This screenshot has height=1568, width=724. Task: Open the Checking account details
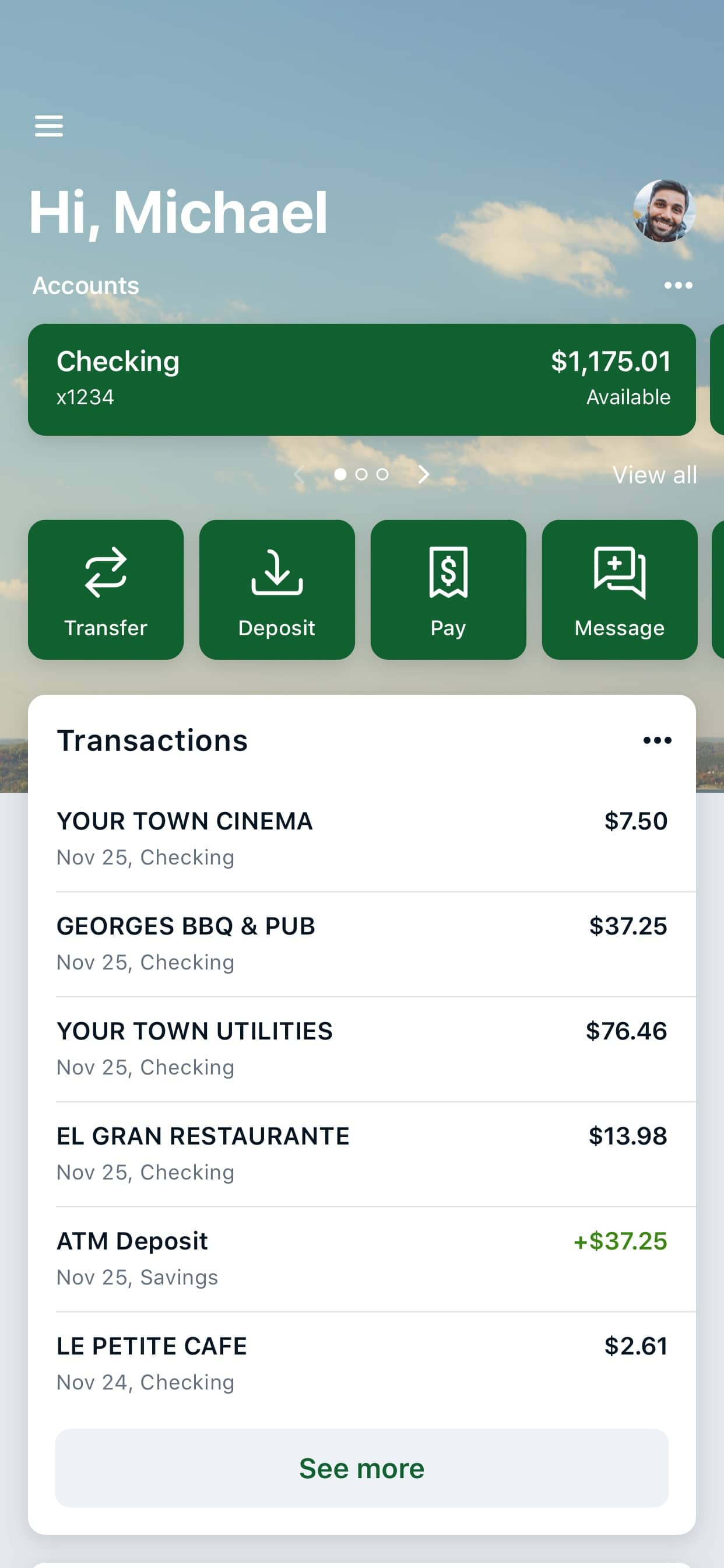pyautogui.click(x=362, y=377)
